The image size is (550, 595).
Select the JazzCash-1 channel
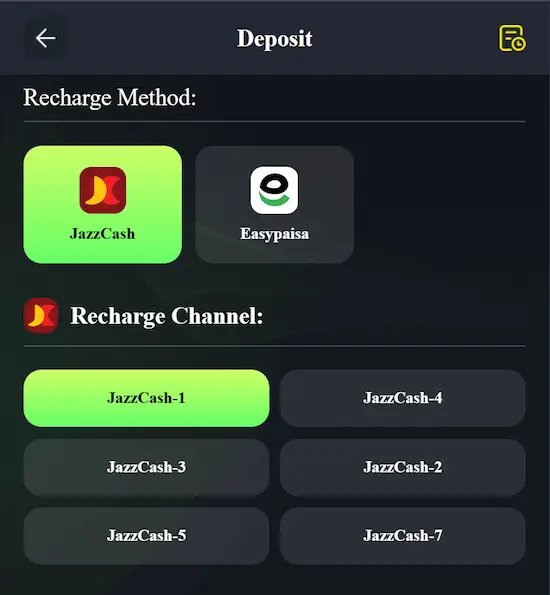(x=147, y=398)
